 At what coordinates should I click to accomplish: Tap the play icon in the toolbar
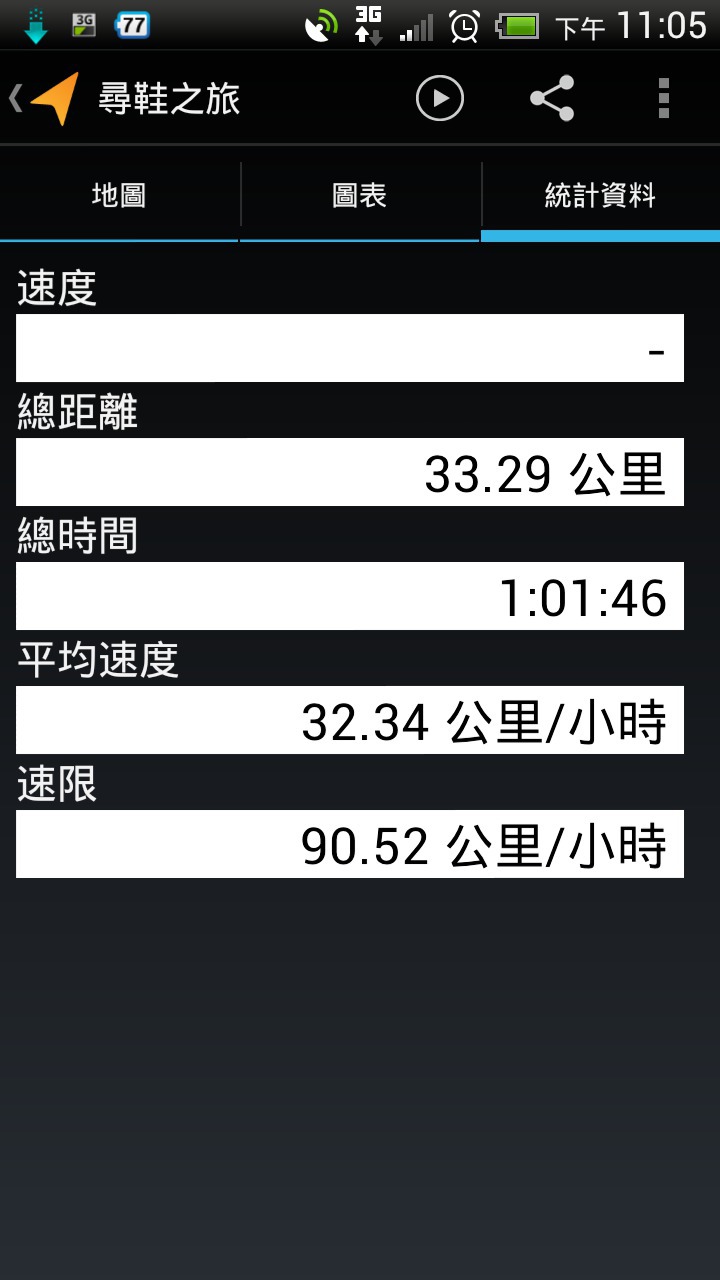[440, 98]
